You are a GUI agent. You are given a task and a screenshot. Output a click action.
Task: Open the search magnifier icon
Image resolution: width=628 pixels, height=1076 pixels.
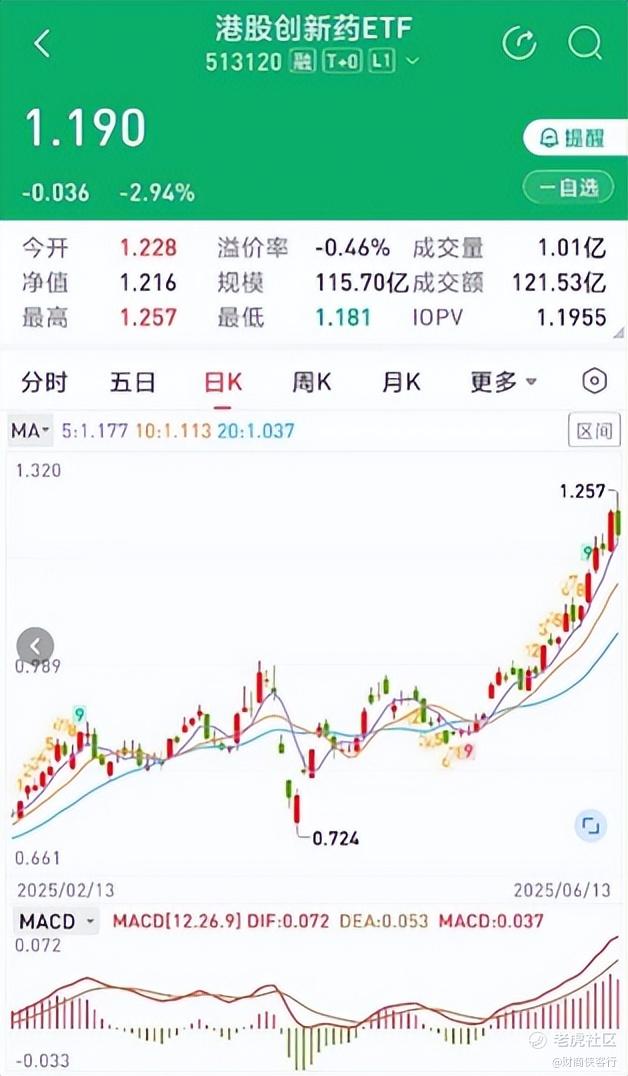pos(585,44)
